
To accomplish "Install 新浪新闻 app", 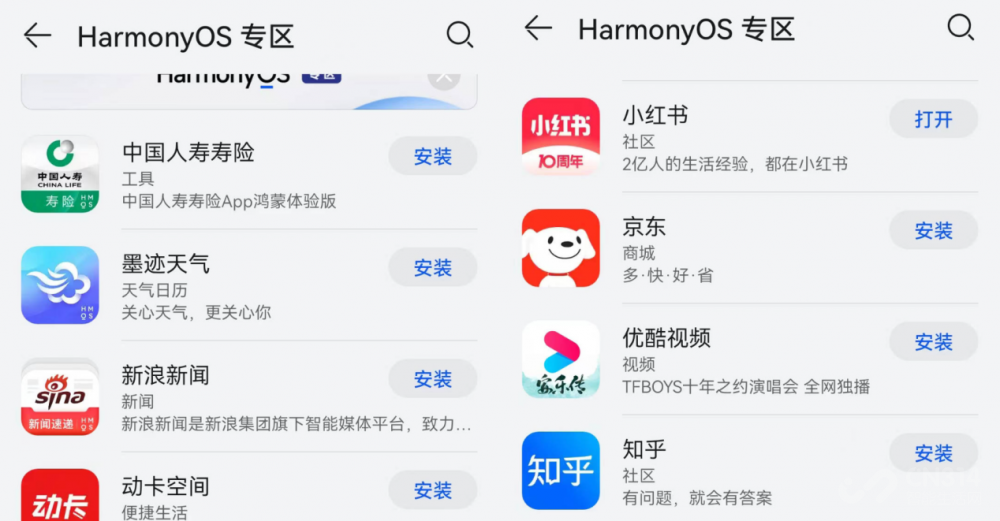I will [433, 379].
